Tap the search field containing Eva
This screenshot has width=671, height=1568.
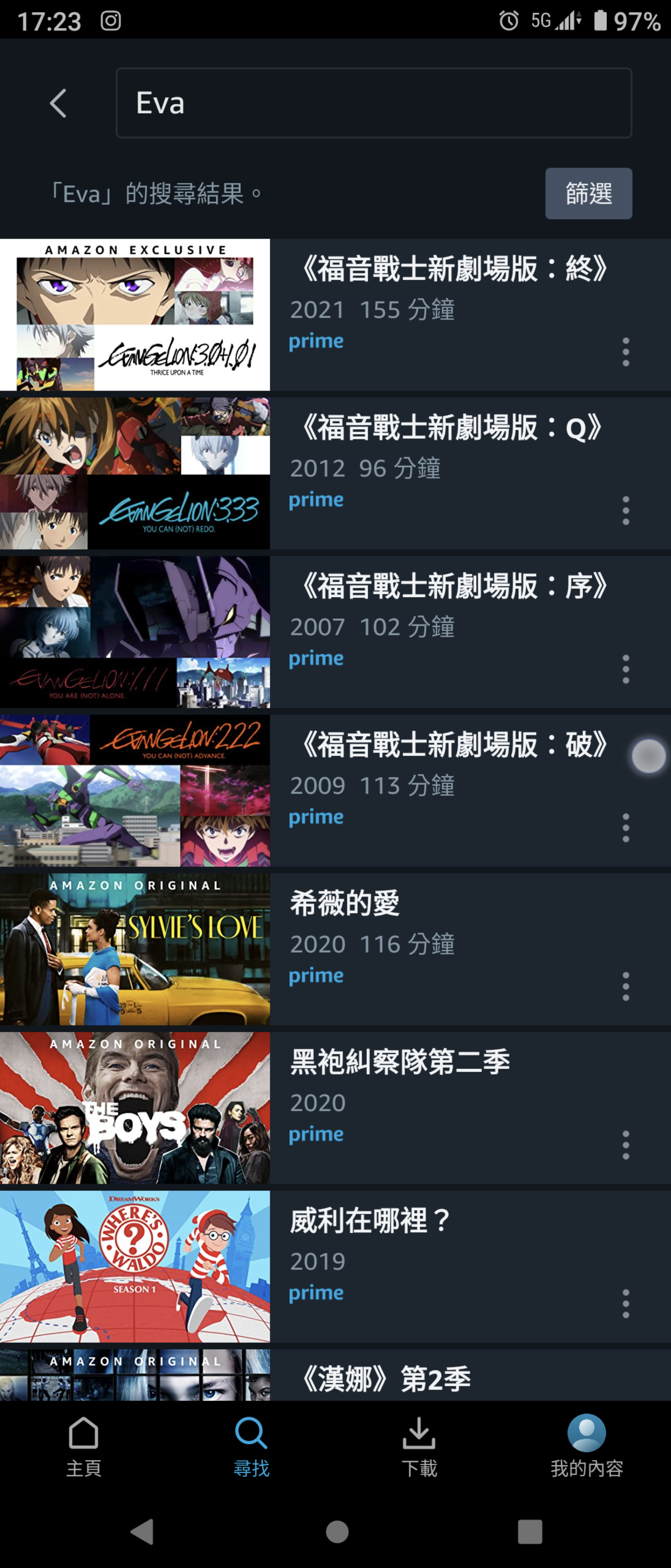coord(373,103)
